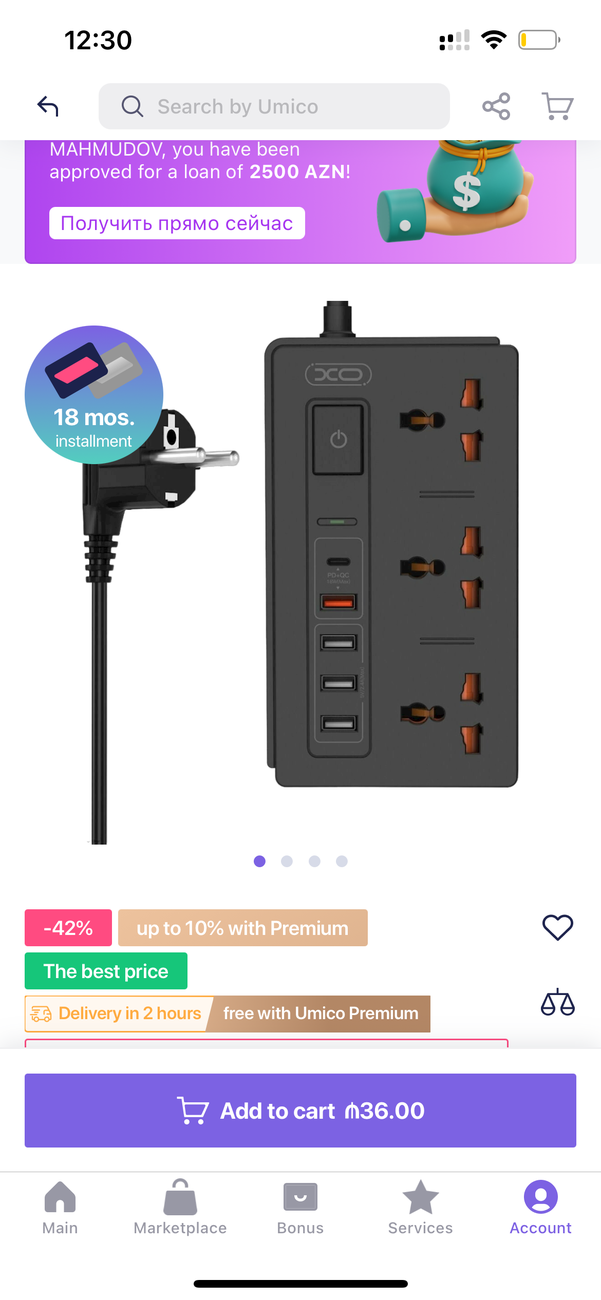
Task: Select the second image page dot
Action: (287, 861)
